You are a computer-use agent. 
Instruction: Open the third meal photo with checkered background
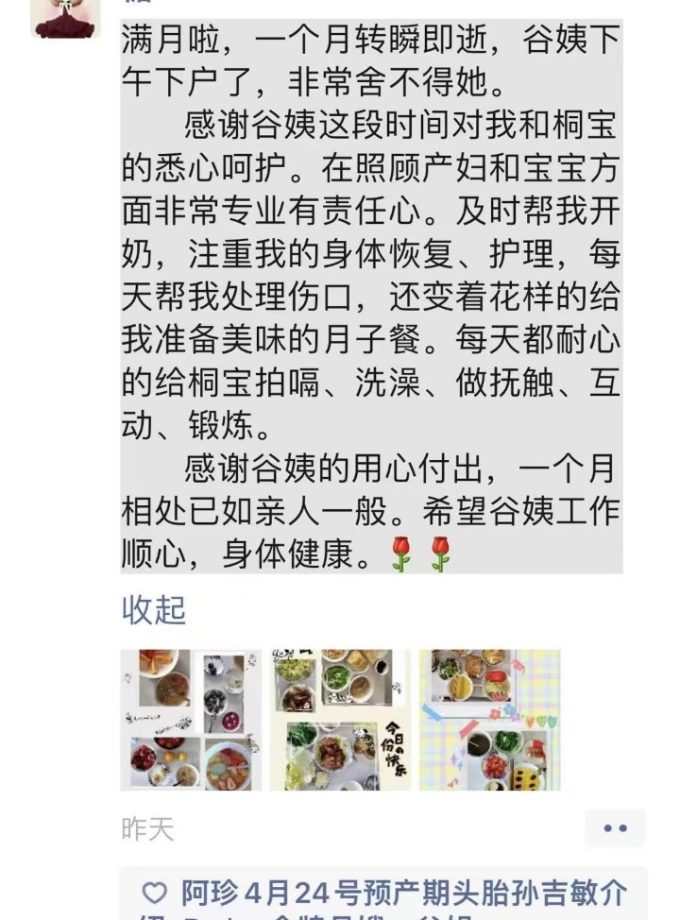[x=489, y=720]
